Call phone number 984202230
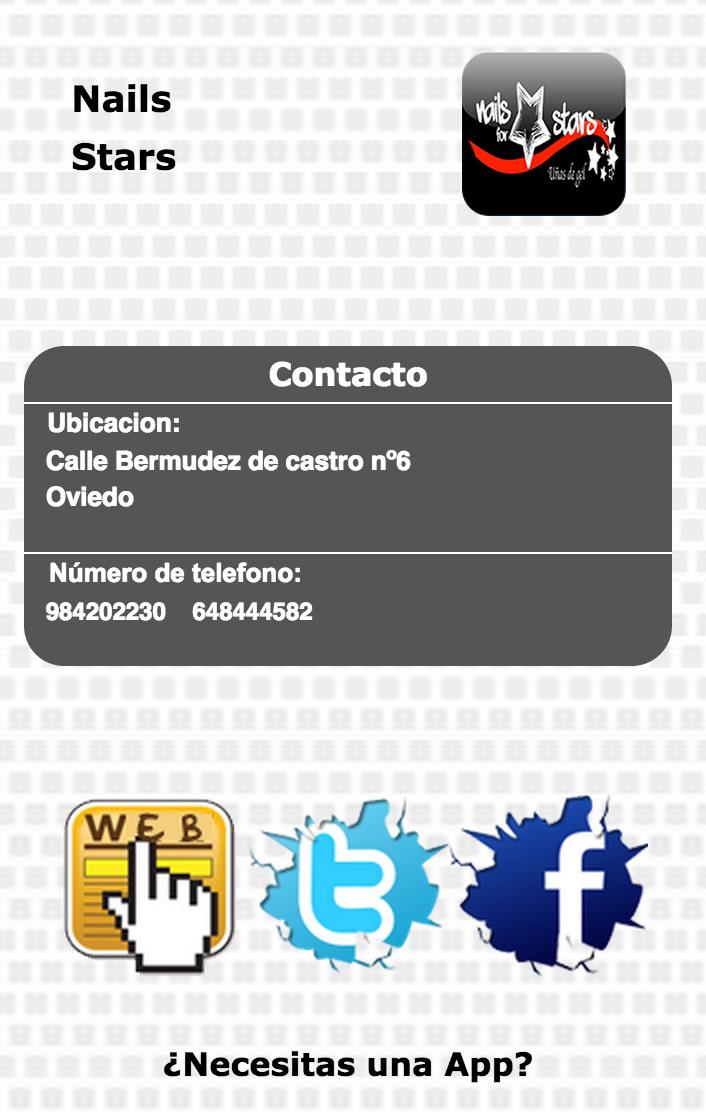Screen dimensions: 706x1112 point(106,612)
